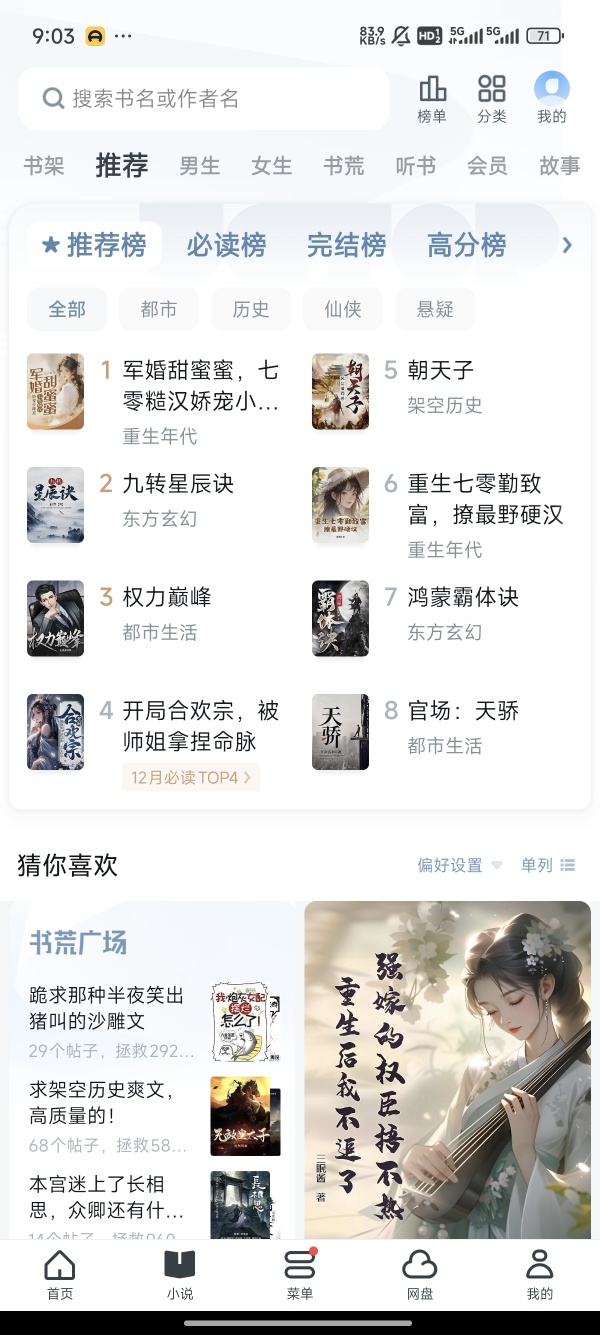Image resolution: width=600 pixels, height=1335 pixels.
Task: Switch to the 男生 tab
Action: (199, 166)
